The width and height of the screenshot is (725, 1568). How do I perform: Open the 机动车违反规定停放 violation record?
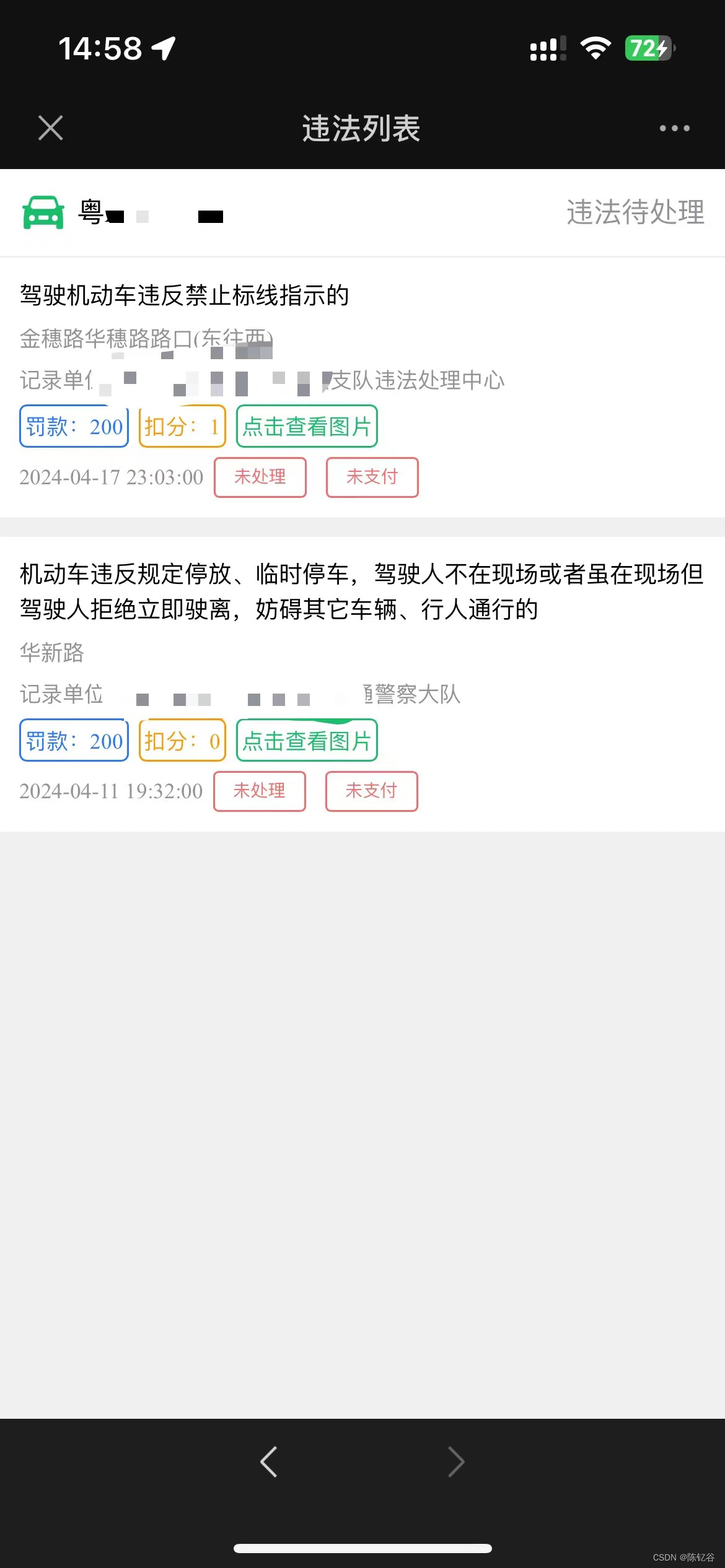click(x=362, y=684)
